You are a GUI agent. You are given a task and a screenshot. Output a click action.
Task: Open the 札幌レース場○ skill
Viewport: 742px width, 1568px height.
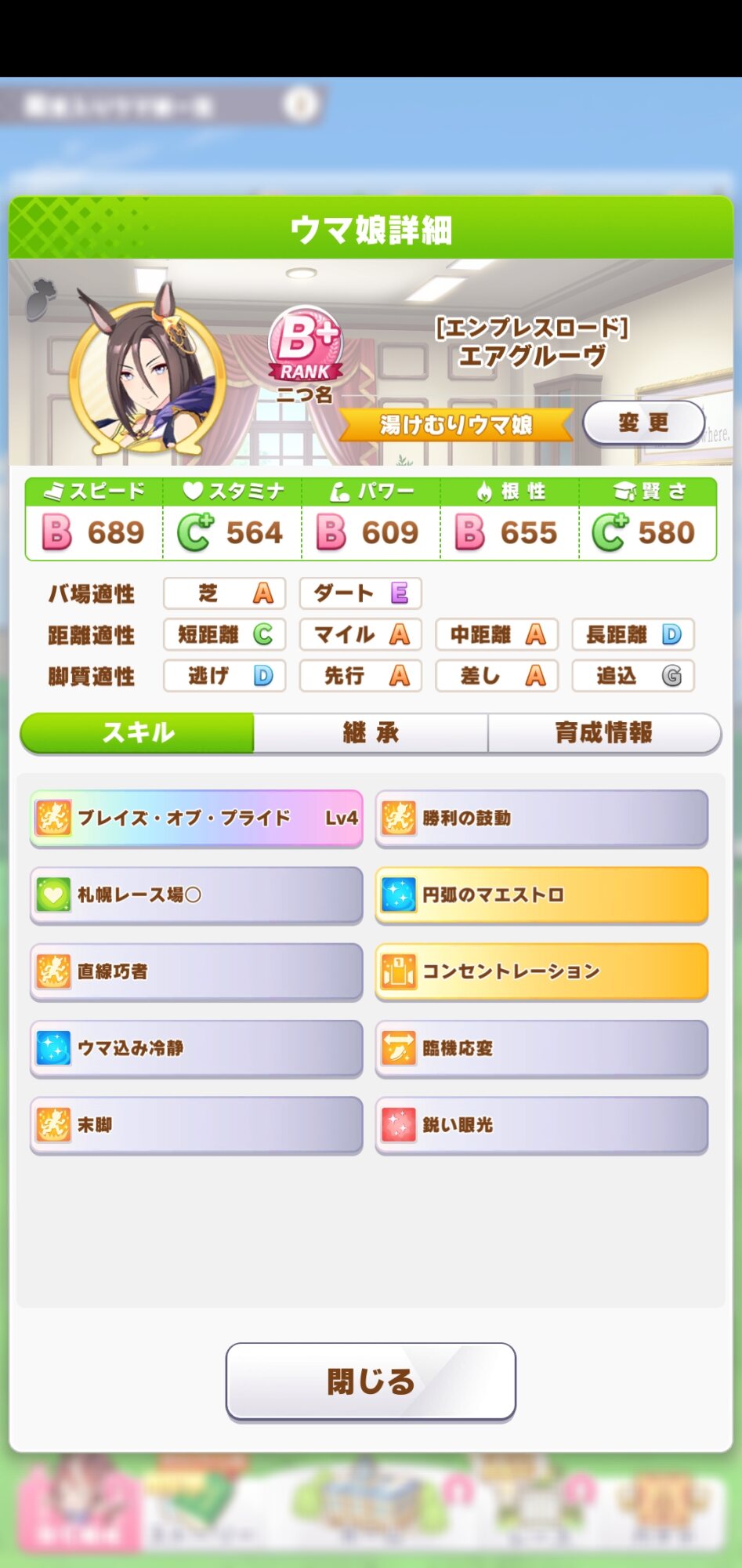[x=196, y=895]
